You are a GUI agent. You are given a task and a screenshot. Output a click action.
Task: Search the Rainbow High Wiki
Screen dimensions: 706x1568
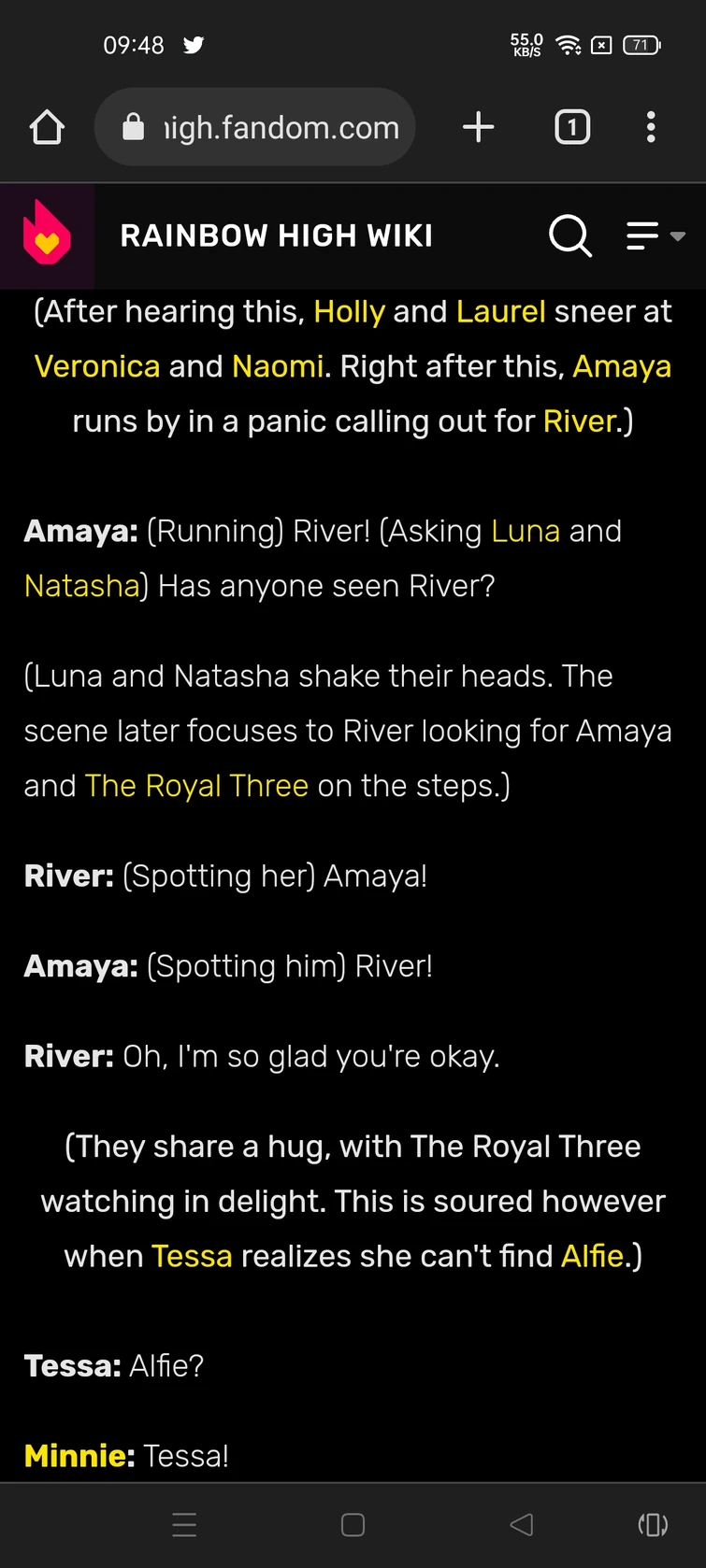click(569, 235)
